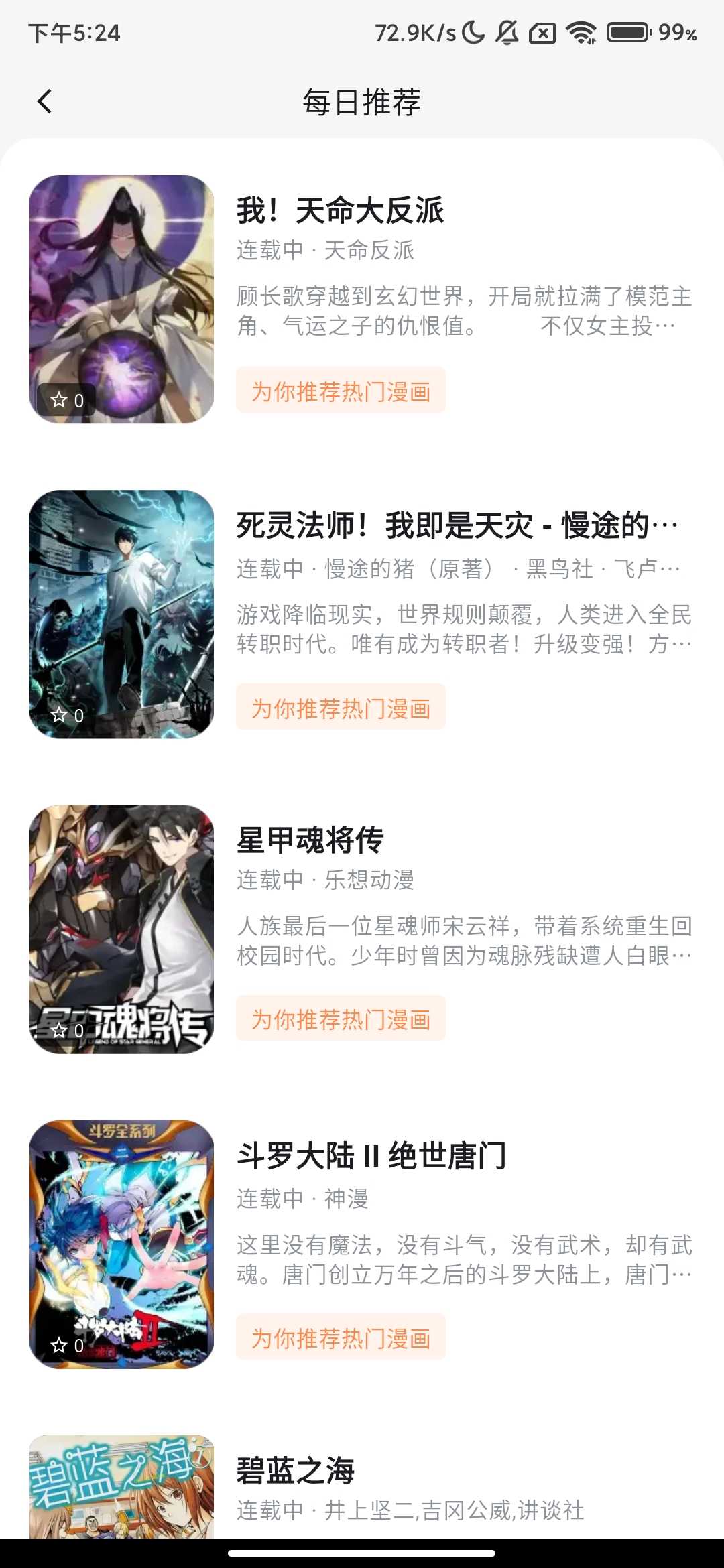Open the comic 碧蓝之海
Screen dimensions: 724x1568
[x=295, y=1472]
